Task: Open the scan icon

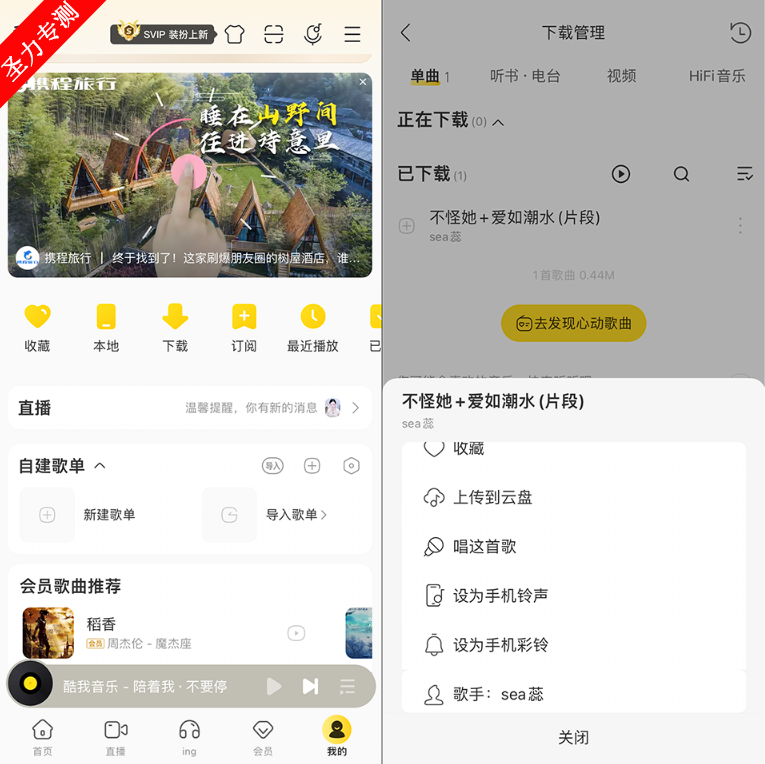Action: coord(274,34)
